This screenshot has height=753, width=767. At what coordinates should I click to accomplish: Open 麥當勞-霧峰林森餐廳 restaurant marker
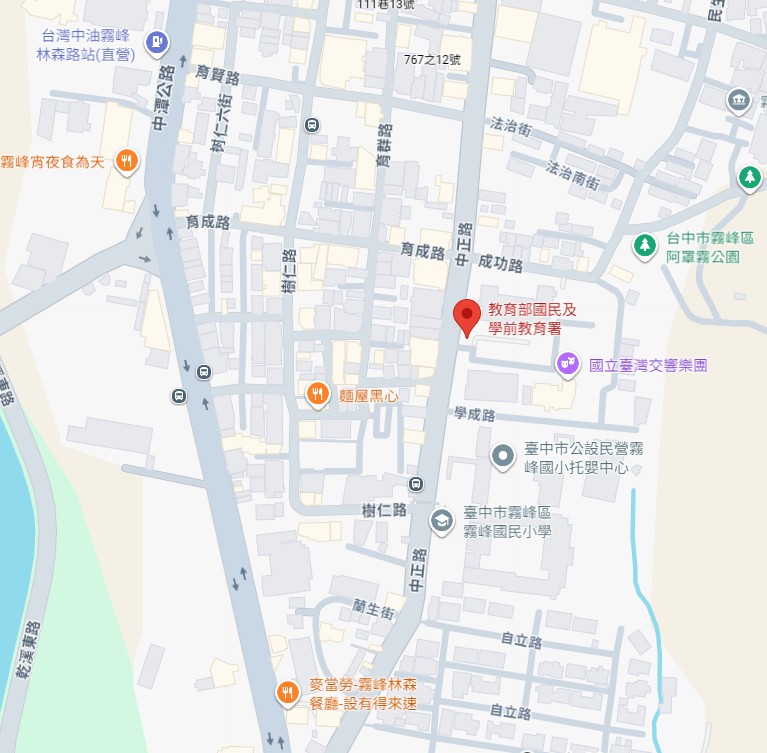287,693
